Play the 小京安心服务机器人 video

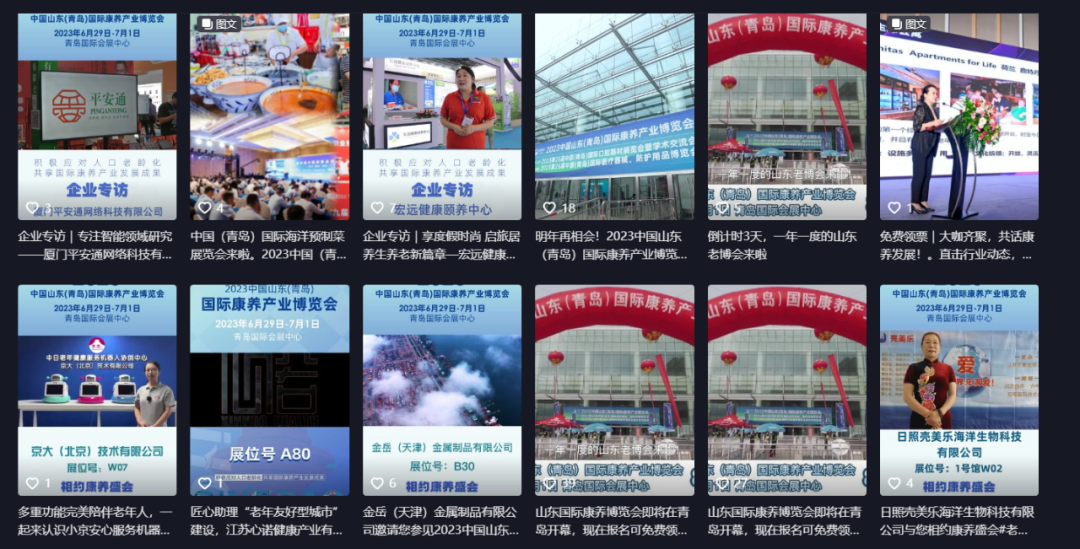pyautogui.click(x=97, y=390)
